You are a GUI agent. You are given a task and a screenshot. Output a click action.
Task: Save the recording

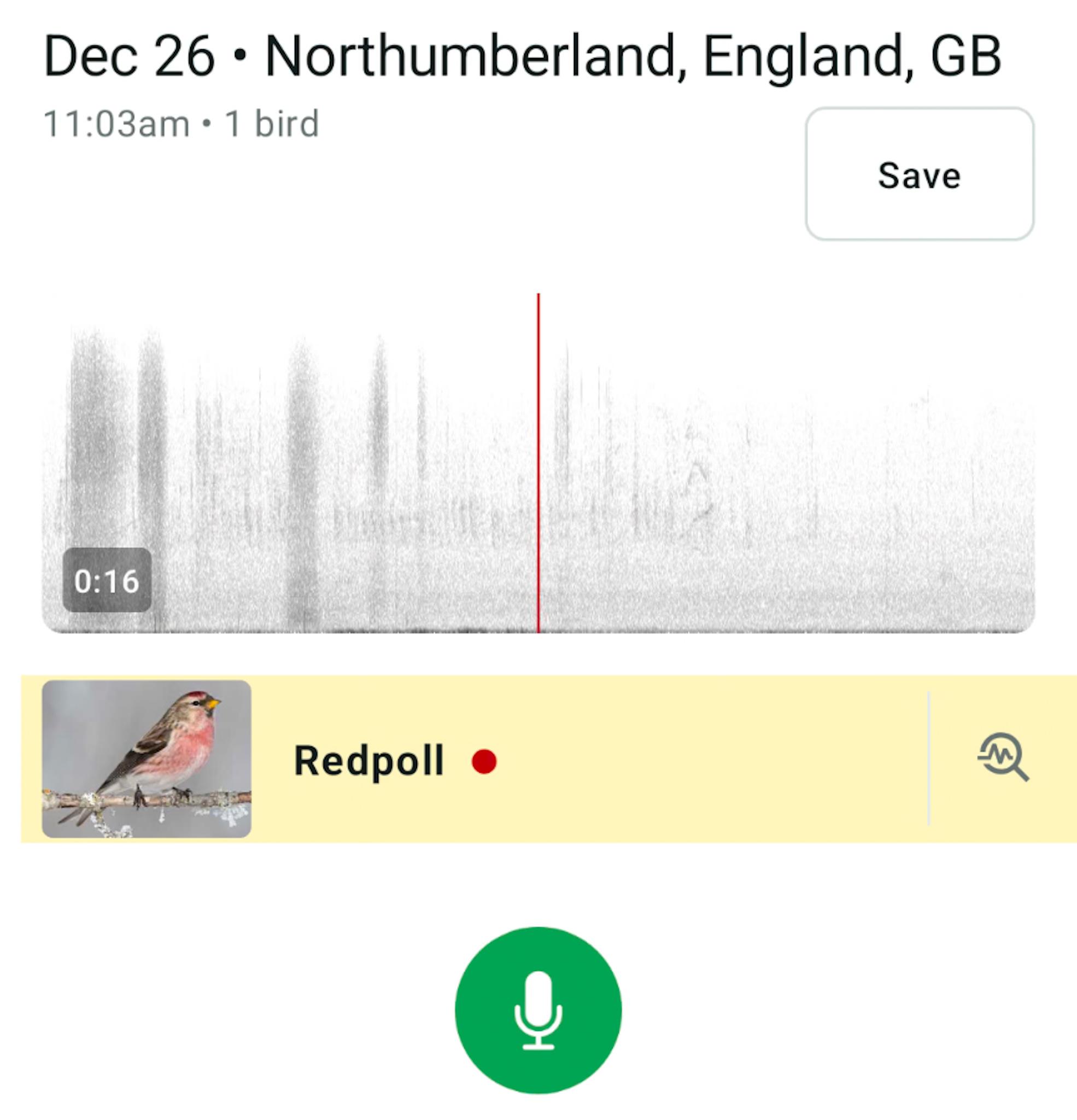pos(919,174)
